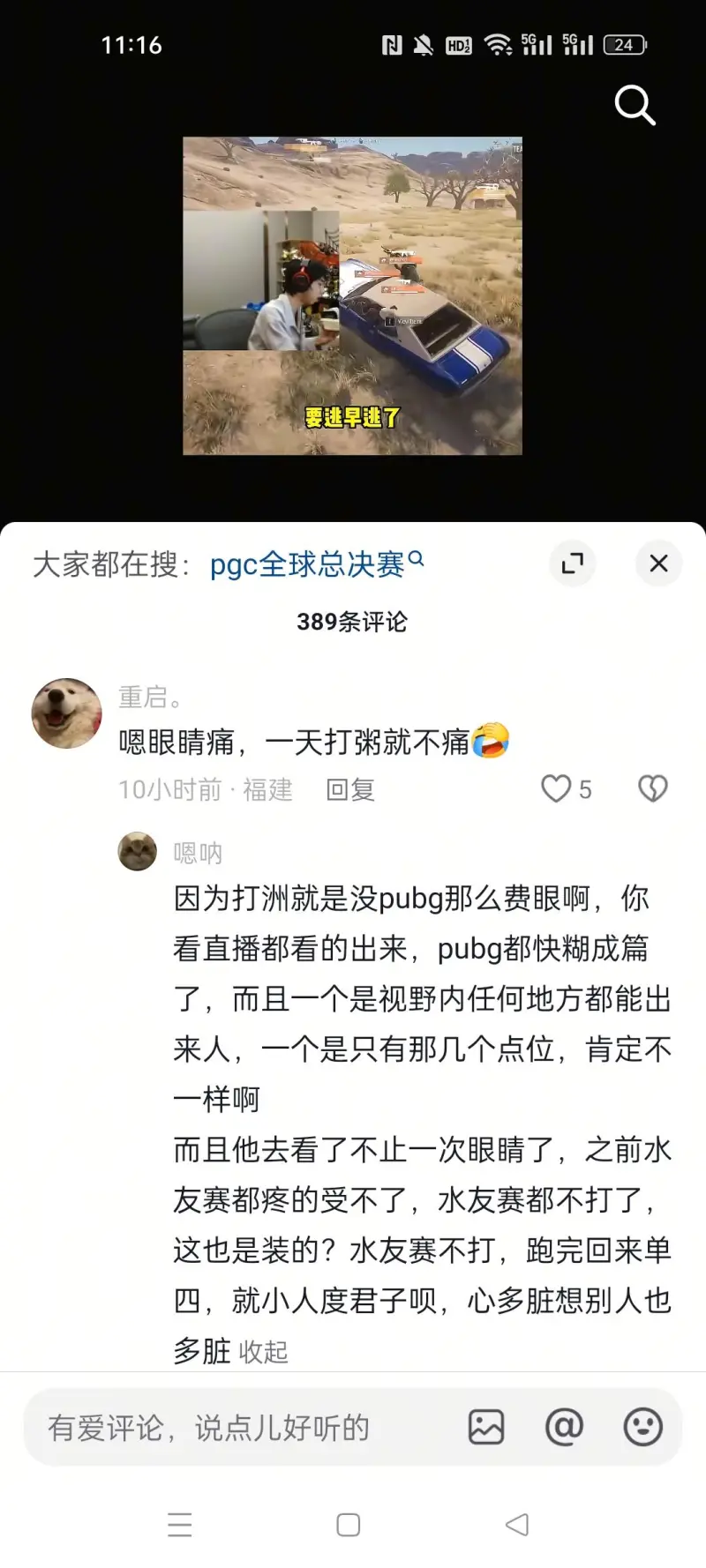Attach an image to the comment
This screenshot has height=1568, width=706.
486,1427
